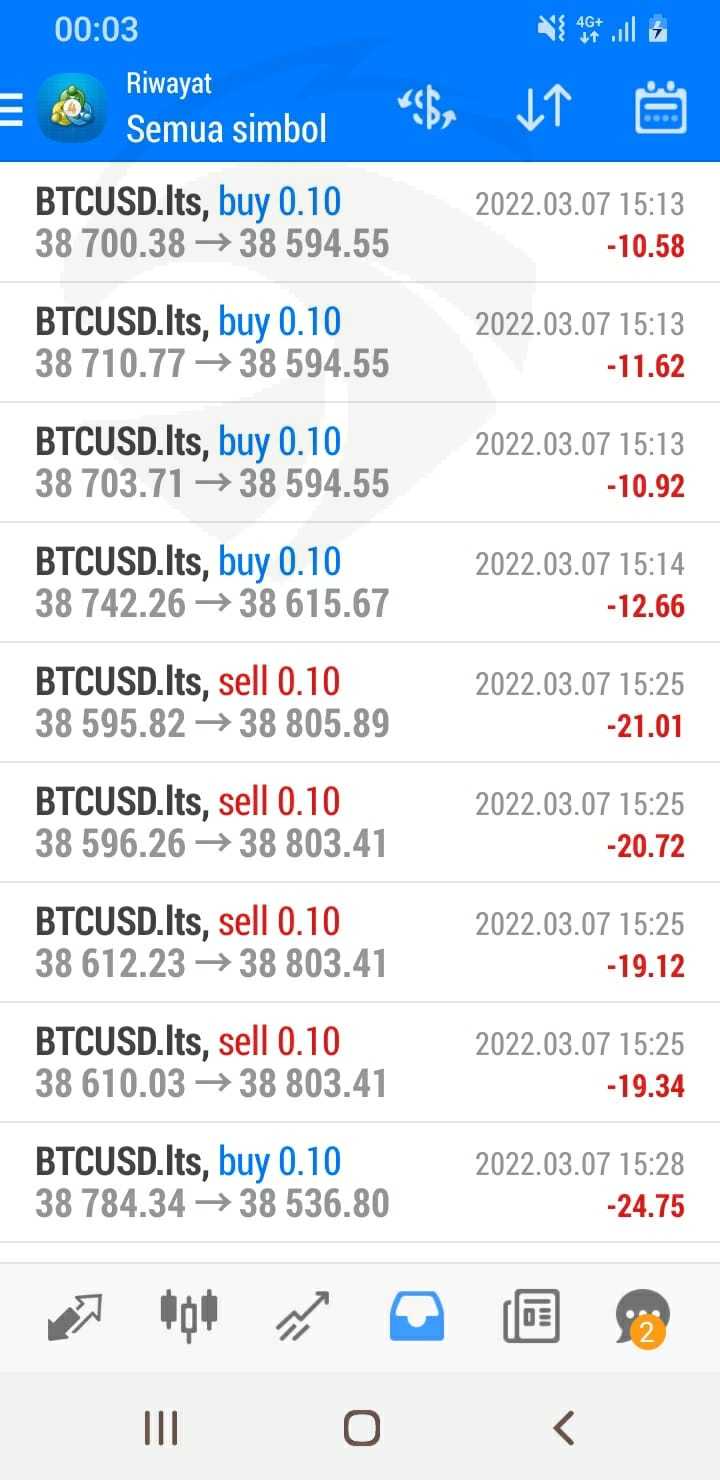This screenshot has height=1480, width=720.
Task: Open the hamburger drawer menu
Action: tap(11, 110)
